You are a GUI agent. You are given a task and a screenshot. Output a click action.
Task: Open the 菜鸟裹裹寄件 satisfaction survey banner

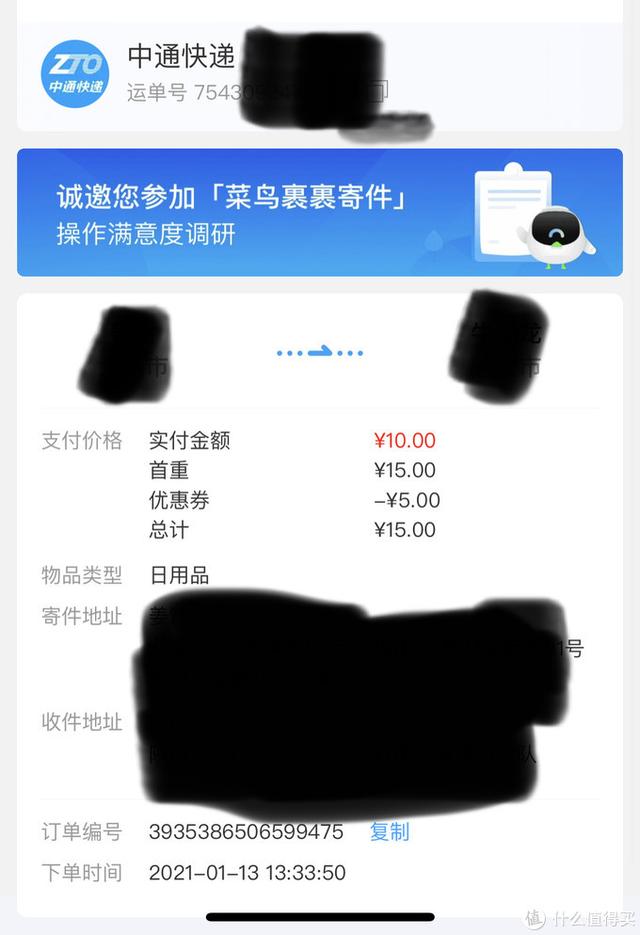pos(319,213)
